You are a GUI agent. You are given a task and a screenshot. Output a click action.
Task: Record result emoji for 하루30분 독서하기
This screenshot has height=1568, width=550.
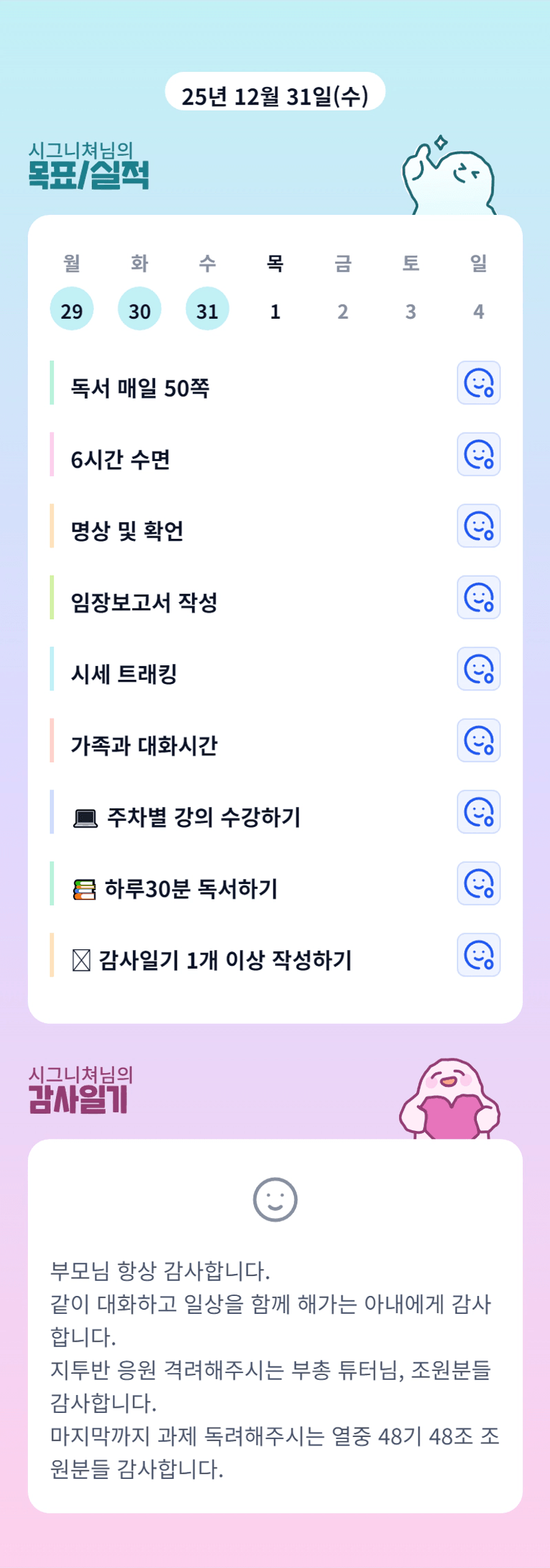pos(479,884)
